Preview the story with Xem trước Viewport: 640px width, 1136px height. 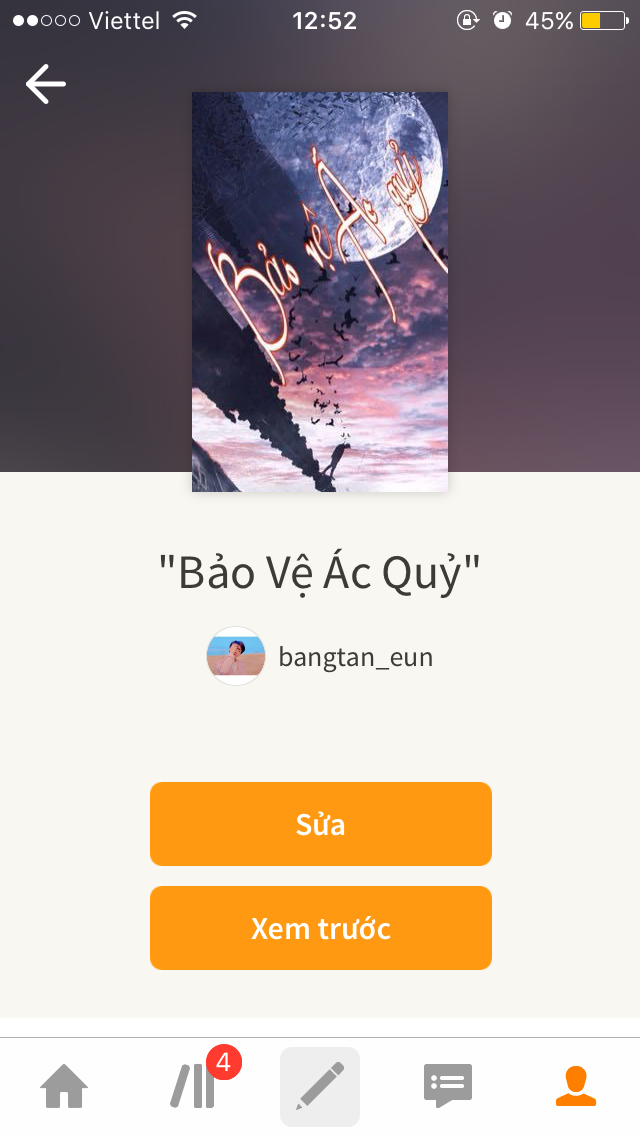tap(320, 928)
